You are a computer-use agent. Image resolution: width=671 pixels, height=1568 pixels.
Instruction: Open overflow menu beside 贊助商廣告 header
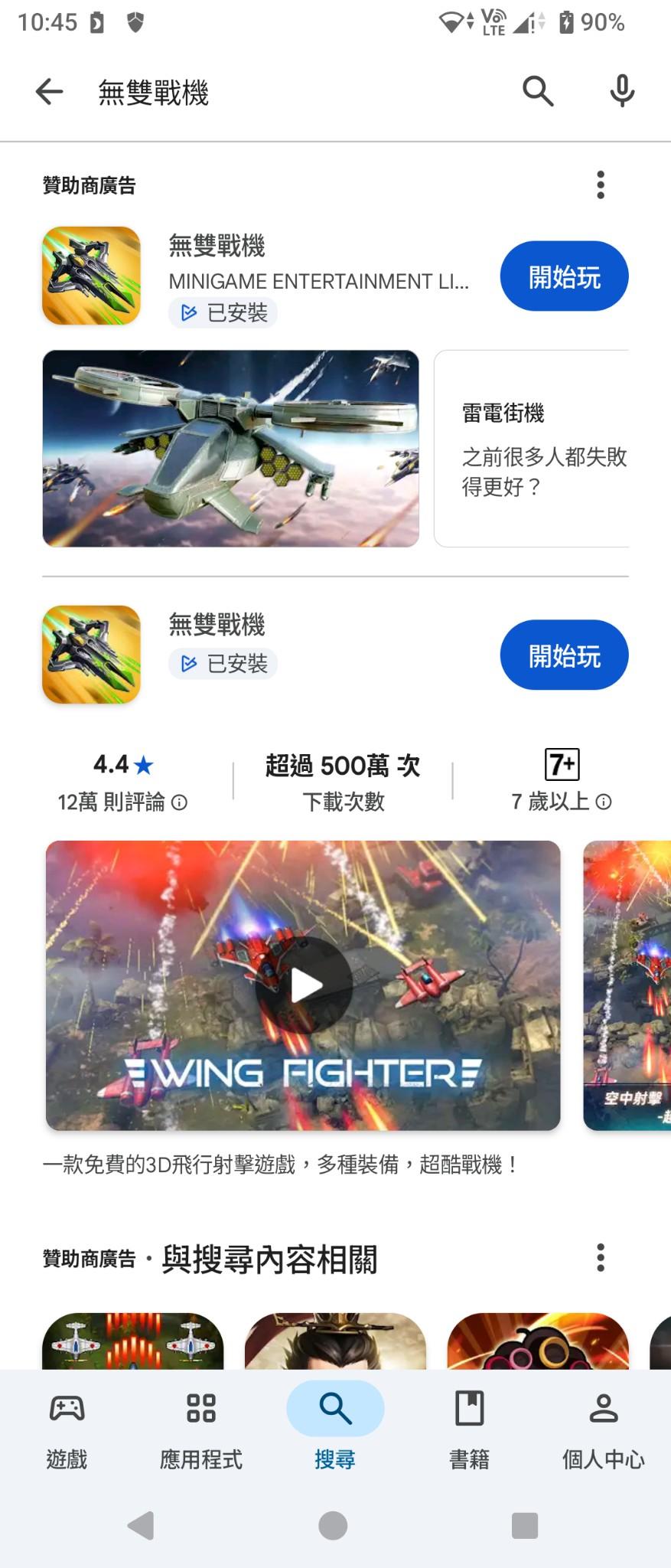click(x=601, y=185)
